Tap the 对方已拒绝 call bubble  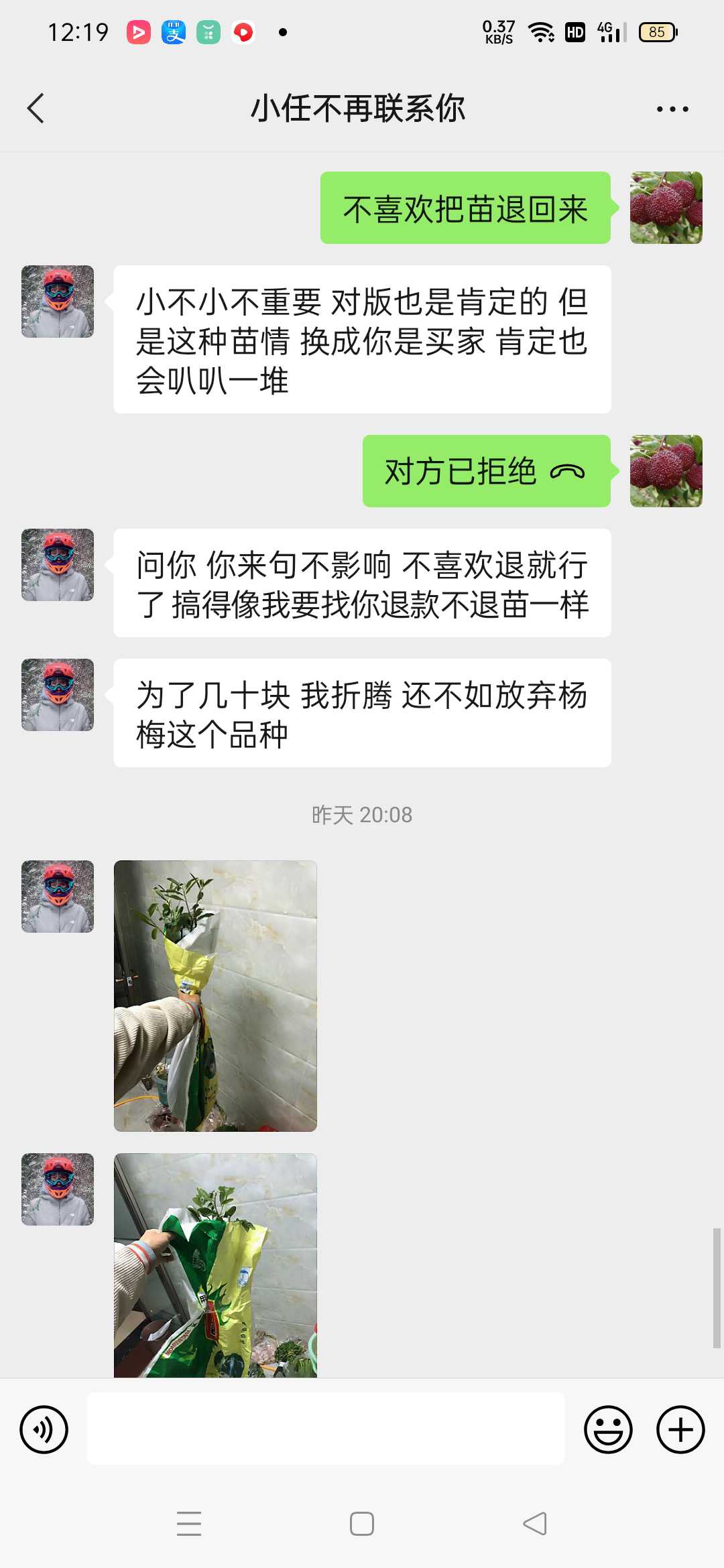(486, 471)
